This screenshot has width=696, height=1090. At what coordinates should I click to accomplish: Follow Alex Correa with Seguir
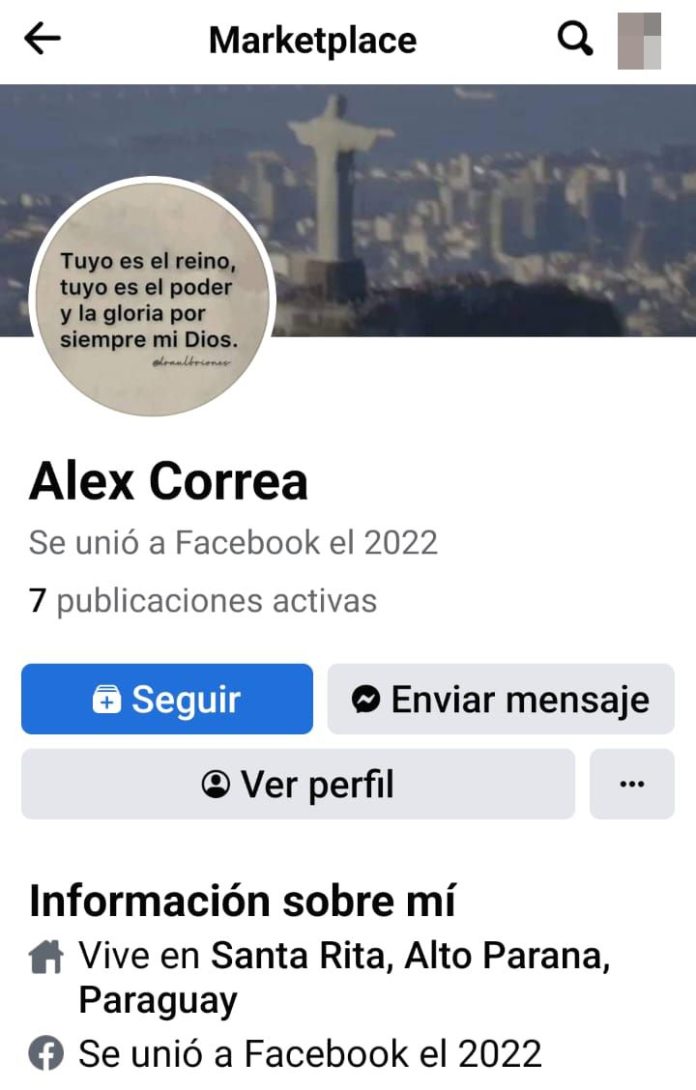[x=167, y=699]
